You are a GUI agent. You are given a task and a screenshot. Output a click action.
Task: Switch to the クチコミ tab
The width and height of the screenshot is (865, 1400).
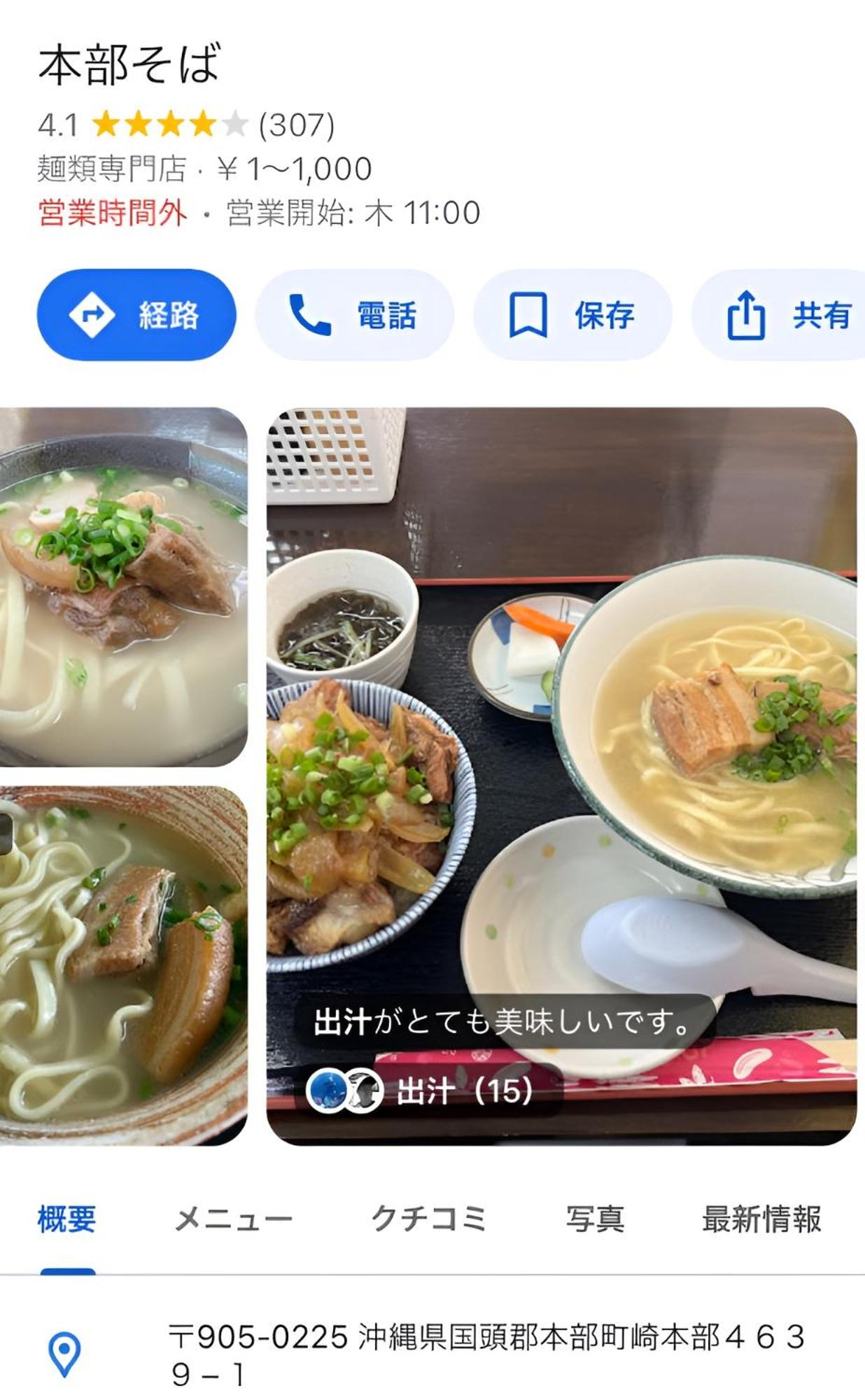pyautogui.click(x=428, y=1219)
